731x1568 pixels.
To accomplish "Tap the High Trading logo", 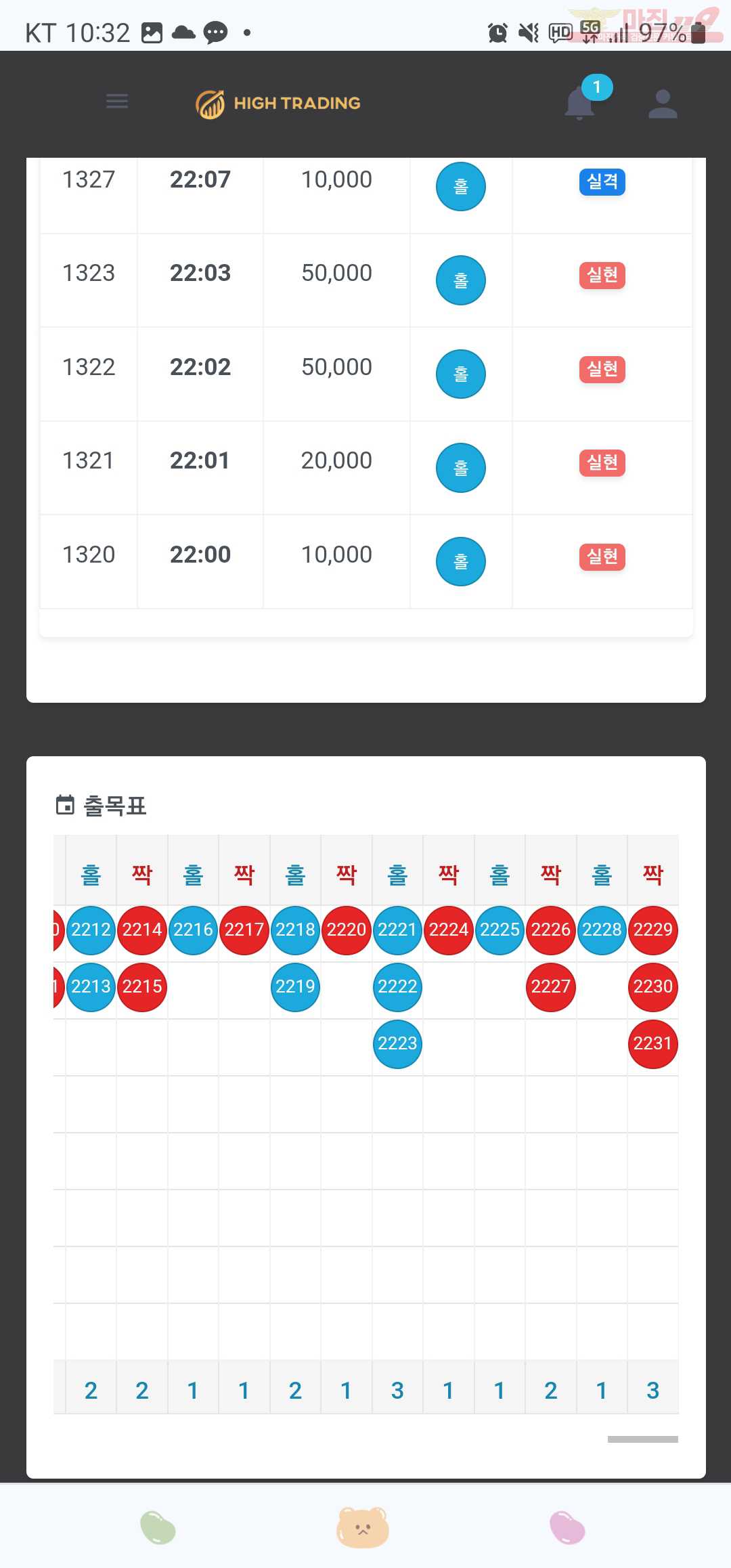I will (278, 104).
